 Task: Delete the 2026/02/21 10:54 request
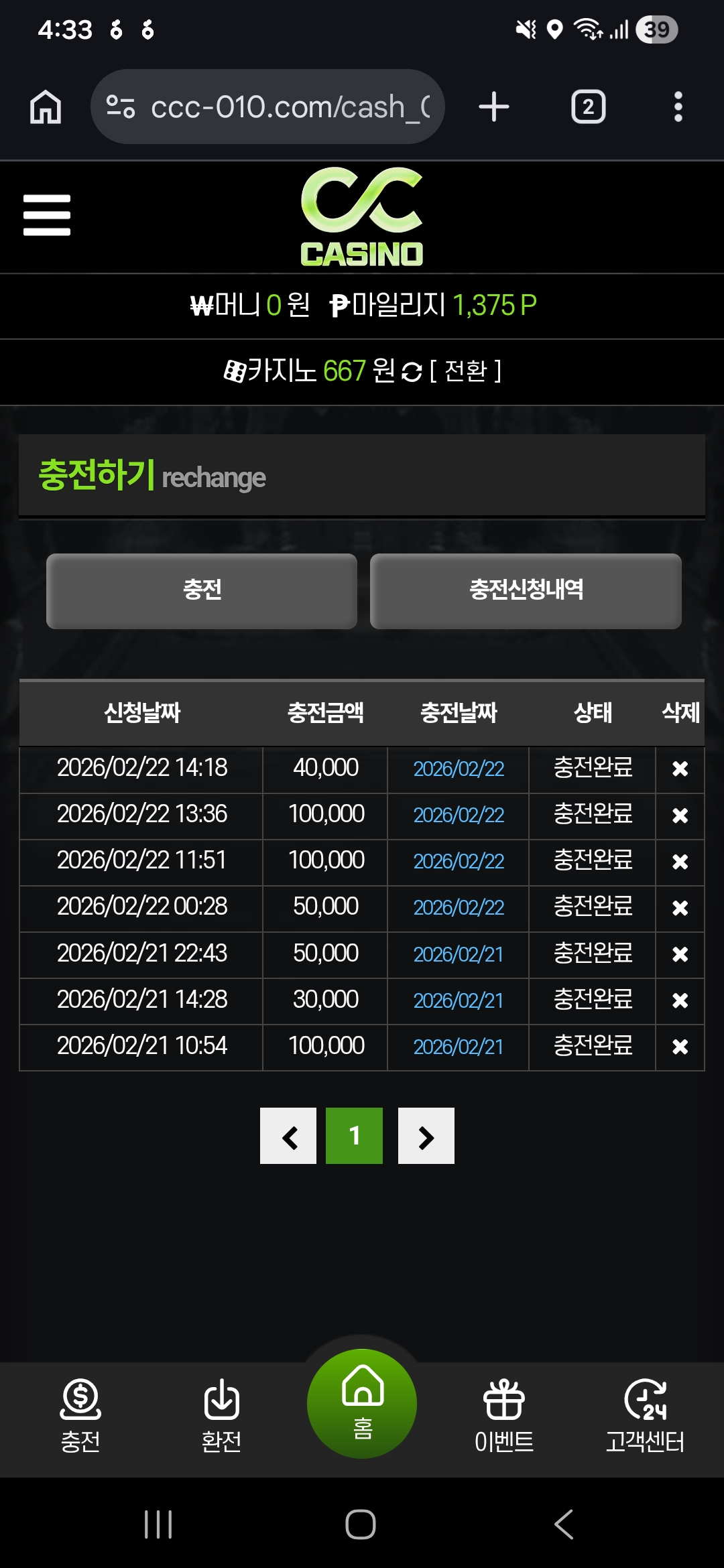(x=680, y=1047)
